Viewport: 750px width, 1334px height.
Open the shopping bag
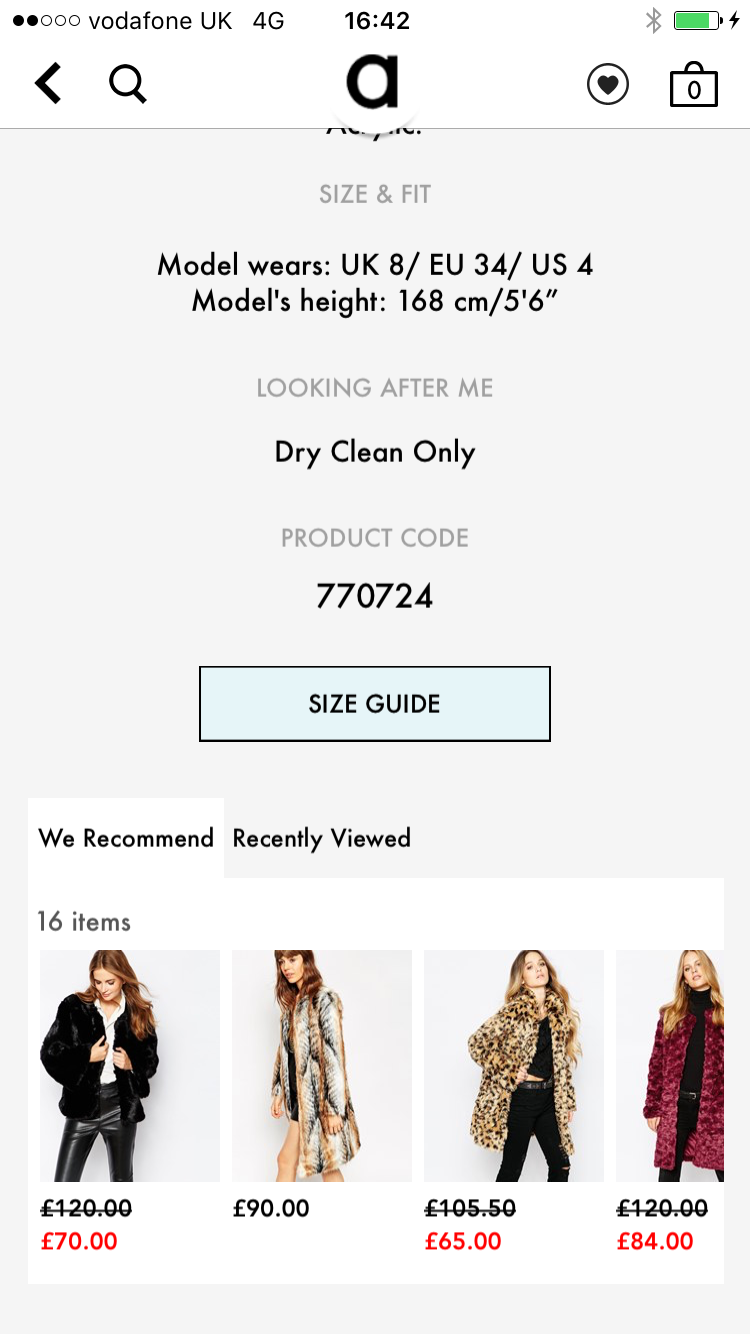pyautogui.click(x=693, y=86)
